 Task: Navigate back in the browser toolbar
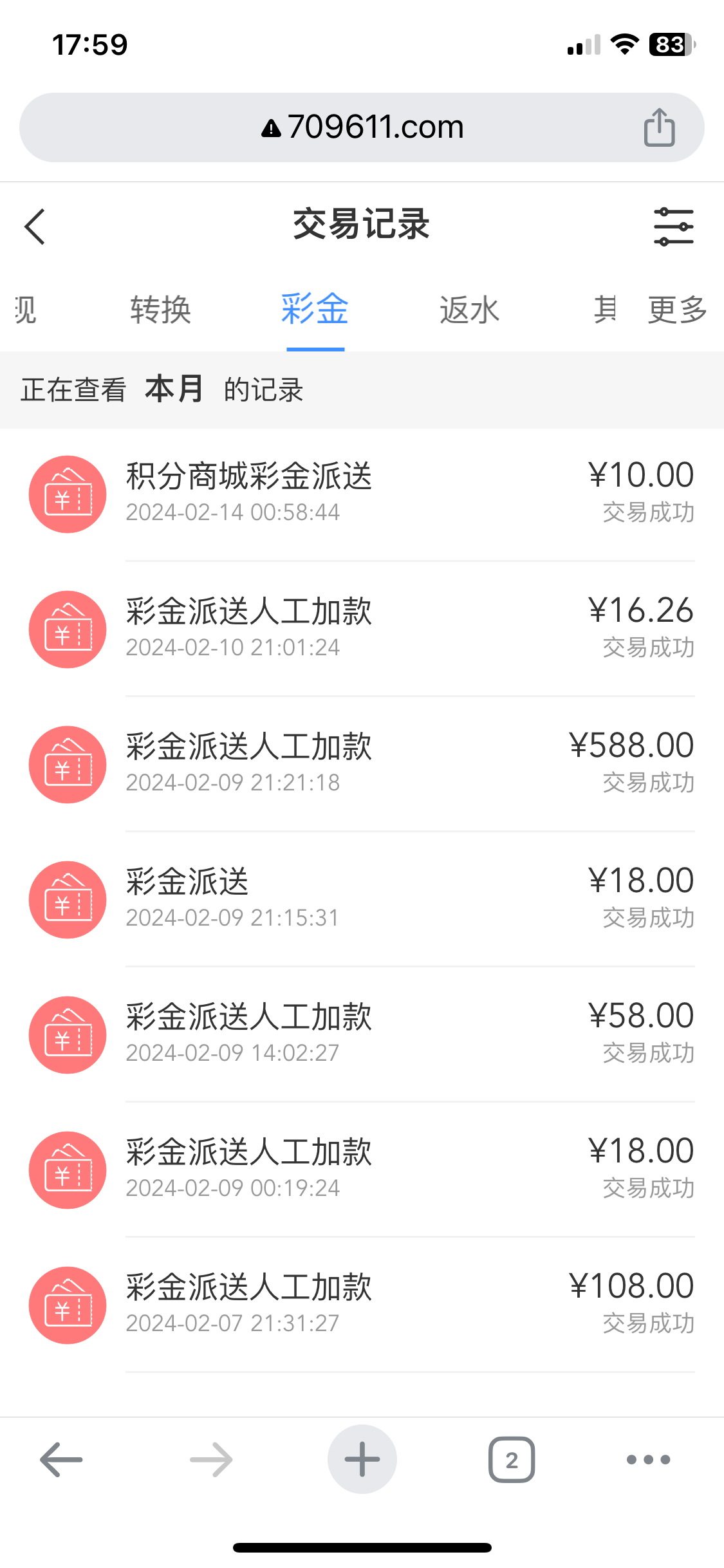click(61, 1459)
